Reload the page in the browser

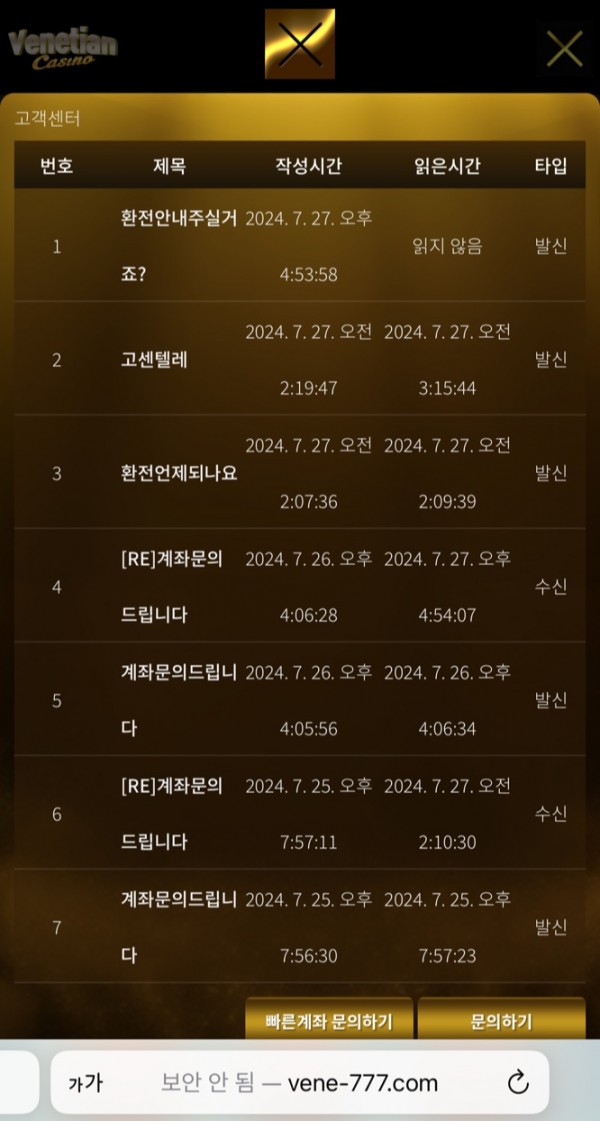tap(517, 1083)
